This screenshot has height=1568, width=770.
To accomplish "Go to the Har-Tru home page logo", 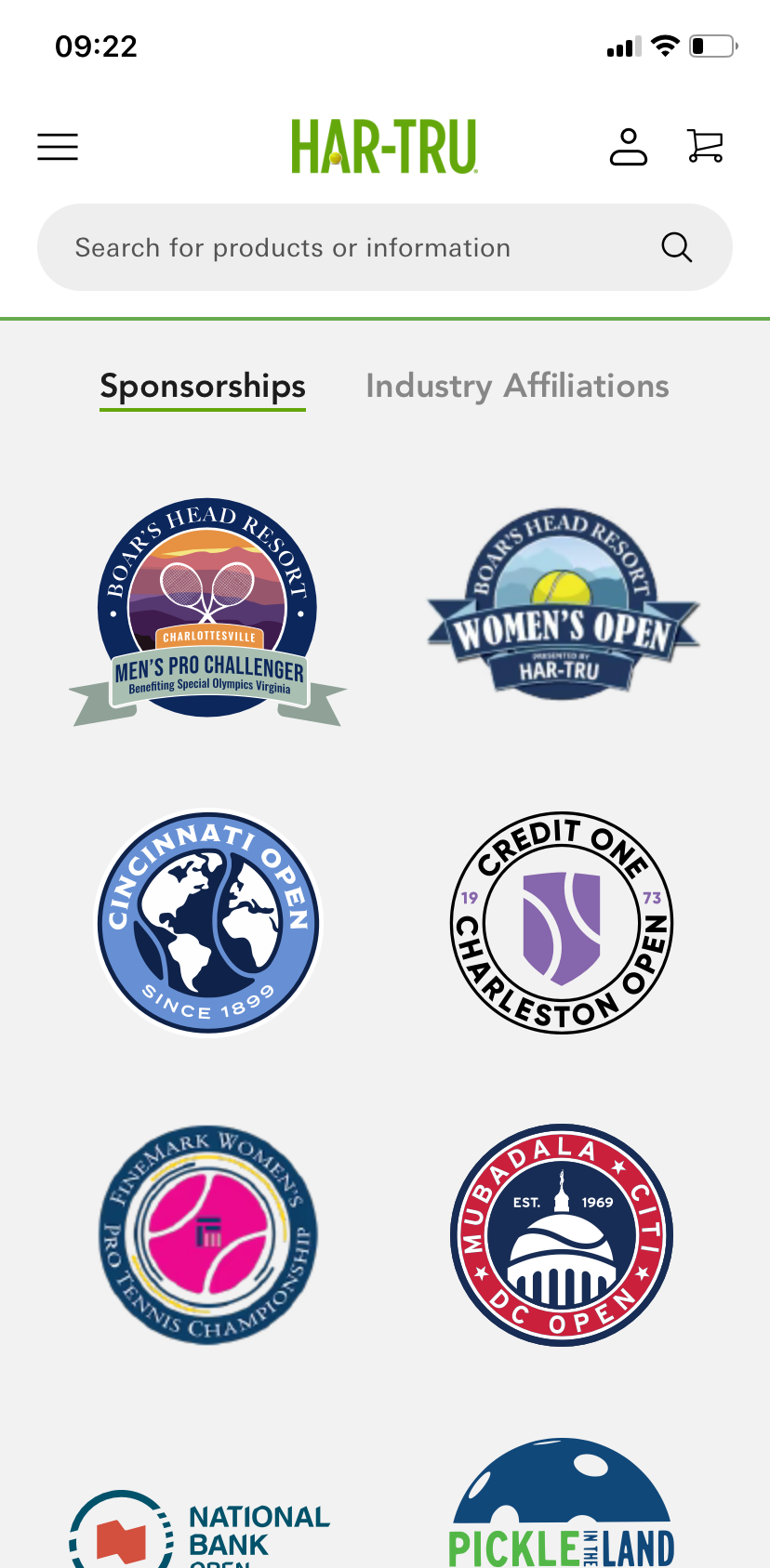I will (x=384, y=147).
